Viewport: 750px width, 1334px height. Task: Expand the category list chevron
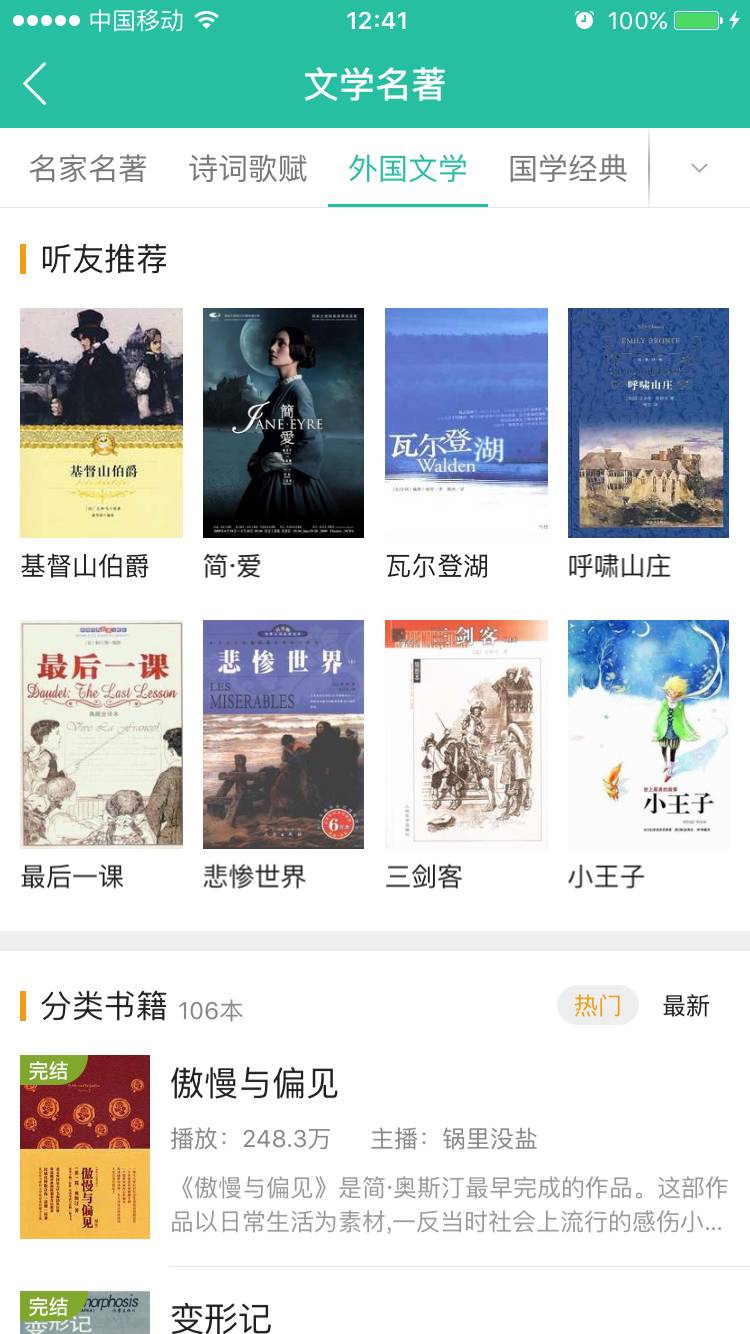(x=700, y=169)
